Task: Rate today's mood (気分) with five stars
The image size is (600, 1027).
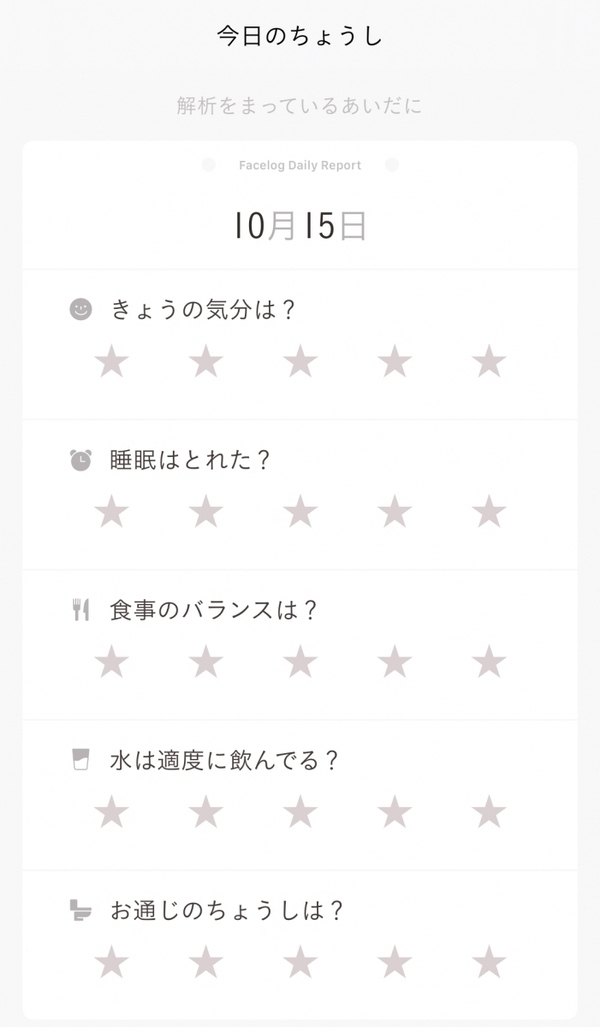Action: point(489,362)
